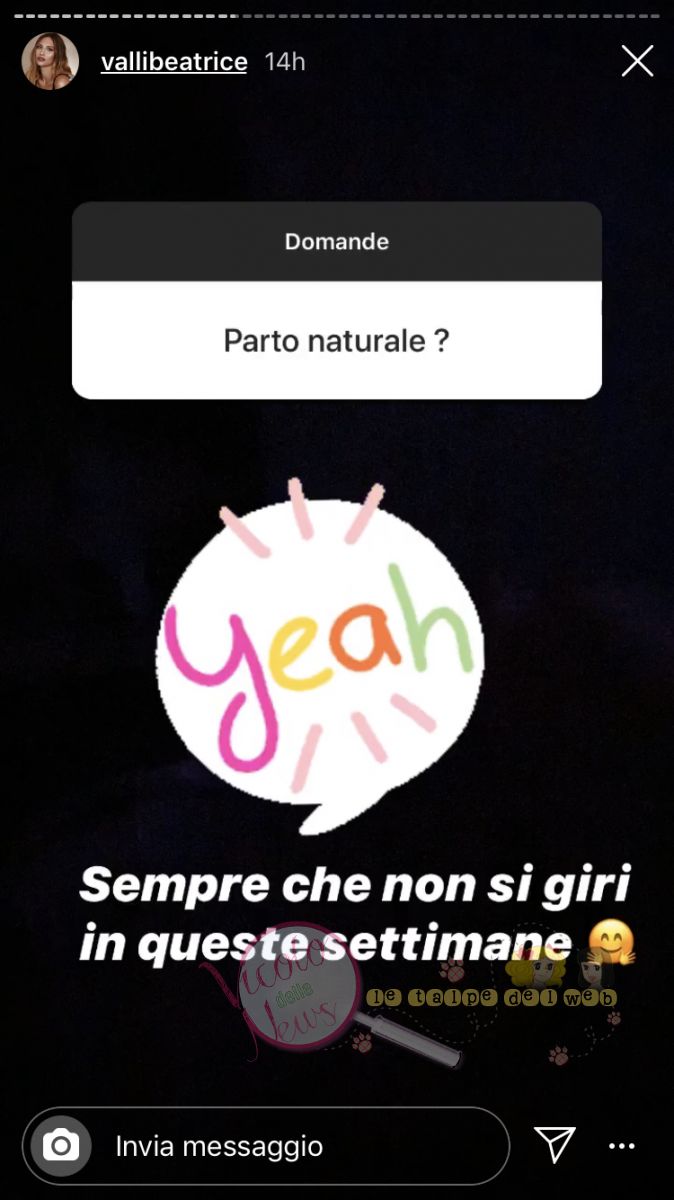This screenshot has height=1200, width=674.
Task: Open the vallibeatrice profile username
Action: coord(174,61)
